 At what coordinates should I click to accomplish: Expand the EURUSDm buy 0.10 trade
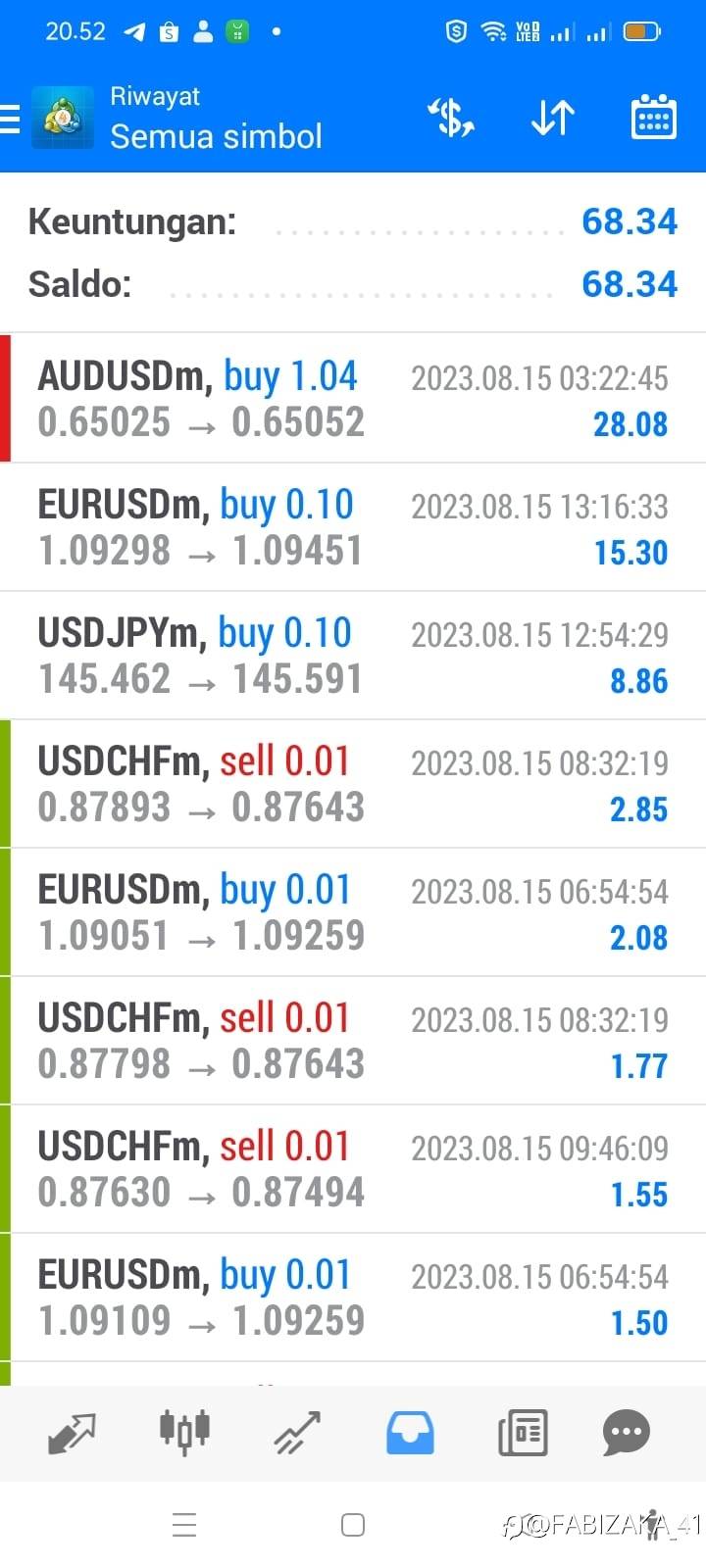point(353,527)
